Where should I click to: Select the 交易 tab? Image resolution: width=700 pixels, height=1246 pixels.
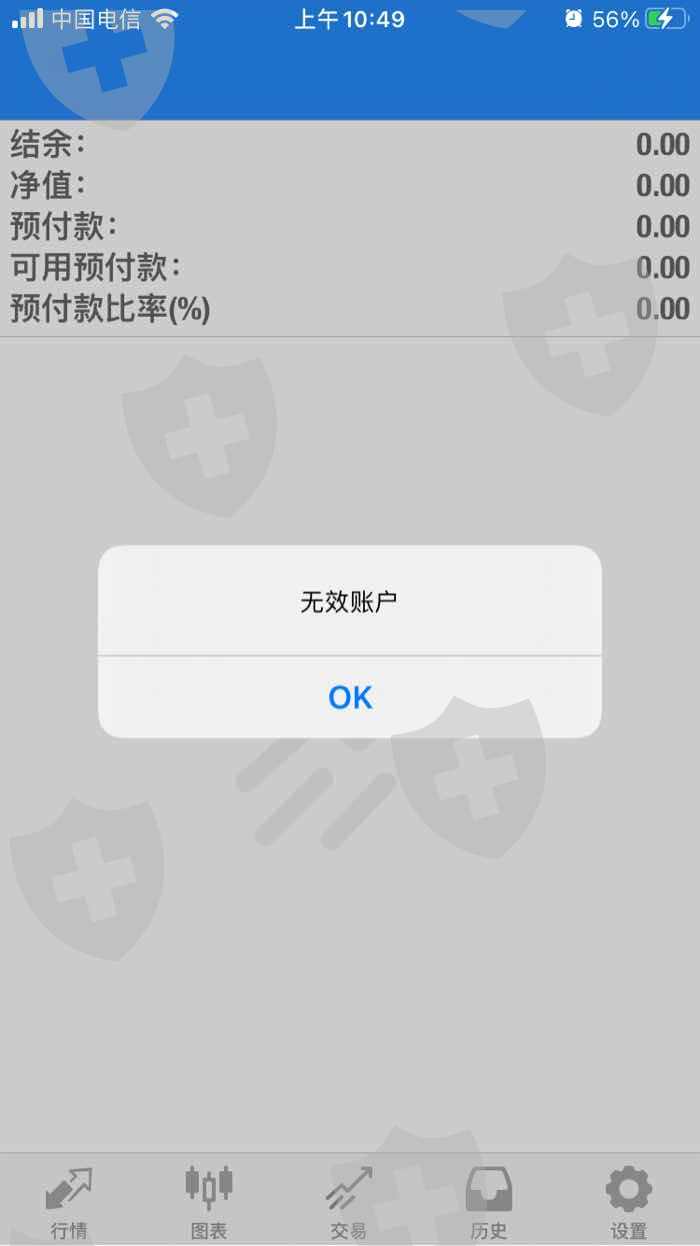point(349,1203)
